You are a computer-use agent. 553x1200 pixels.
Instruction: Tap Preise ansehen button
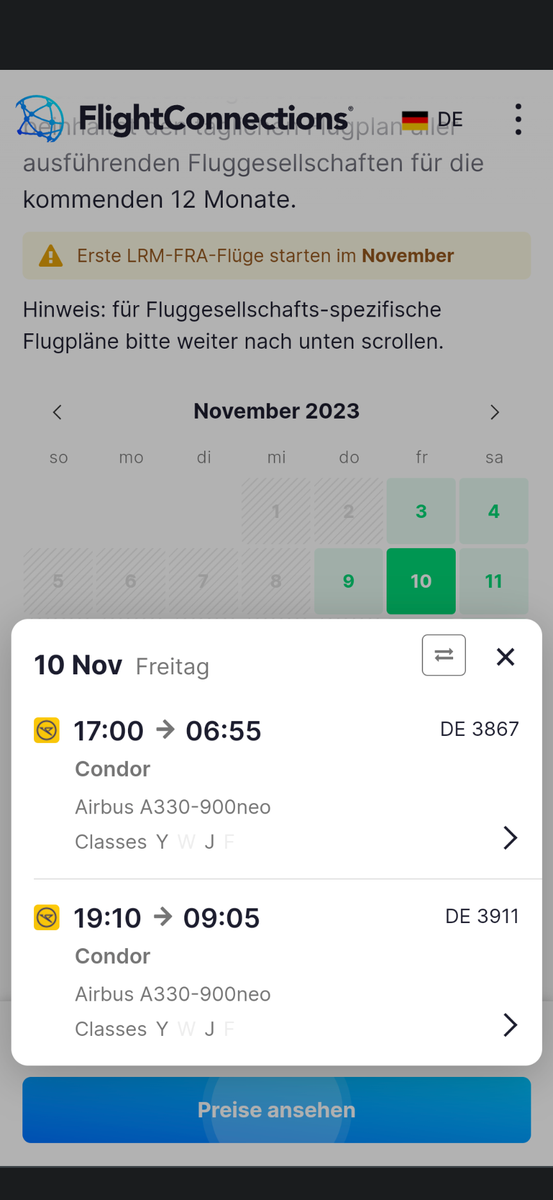coord(276,1110)
